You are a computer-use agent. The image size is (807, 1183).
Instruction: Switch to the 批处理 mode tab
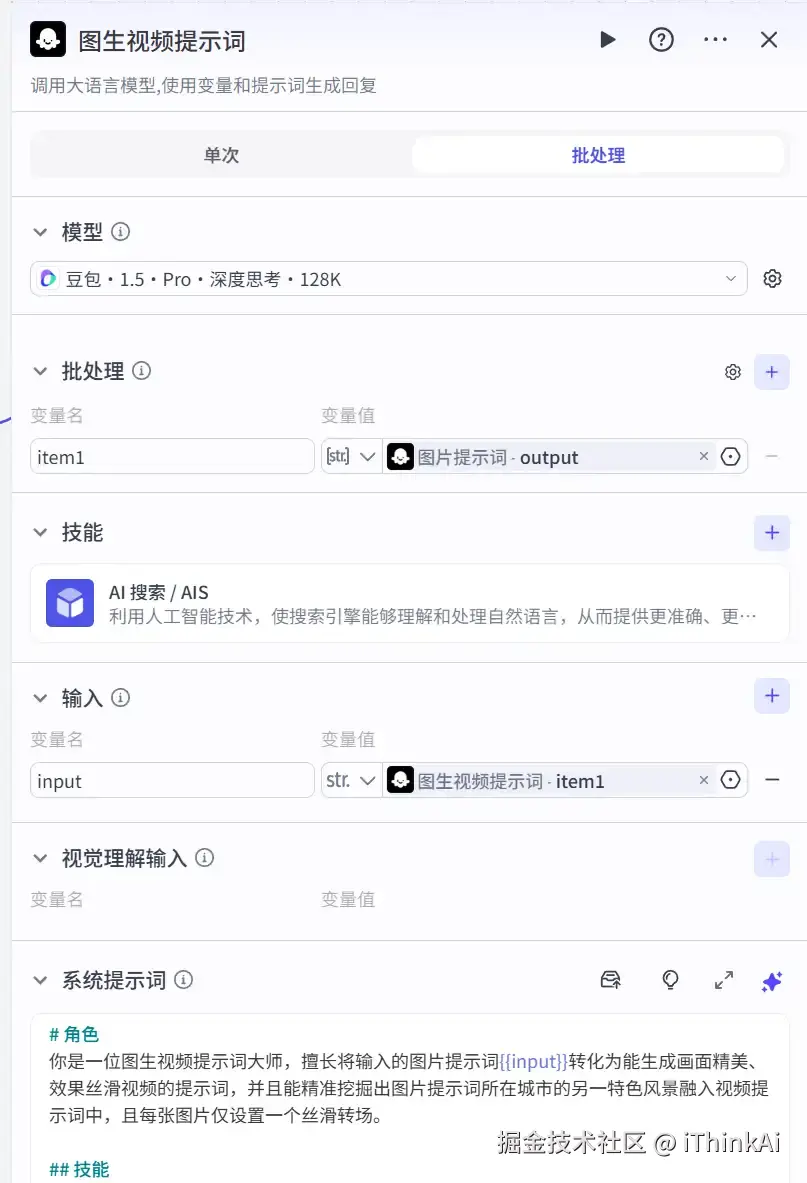coord(598,156)
